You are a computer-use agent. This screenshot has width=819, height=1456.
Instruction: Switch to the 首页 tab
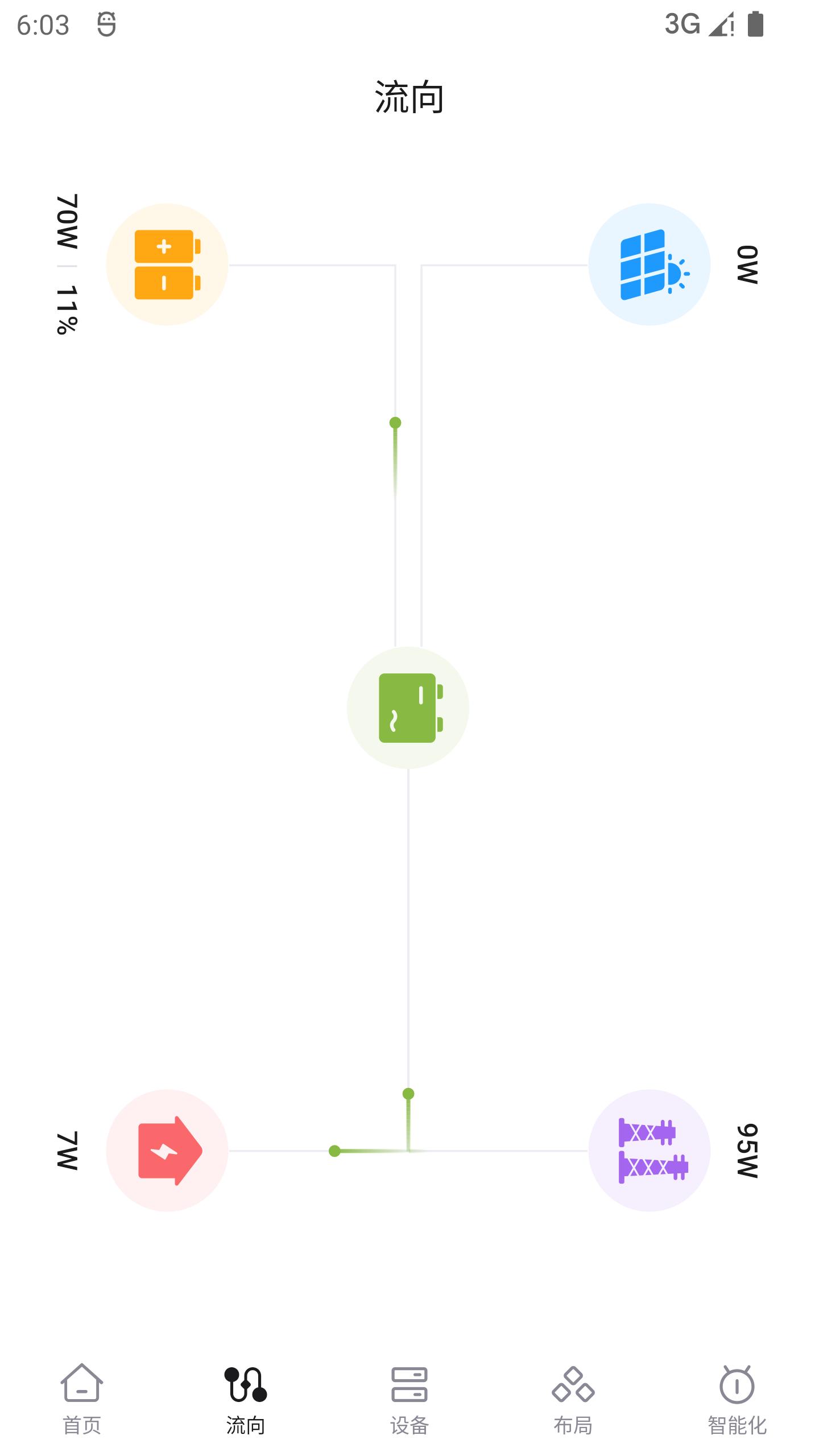click(82, 1399)
